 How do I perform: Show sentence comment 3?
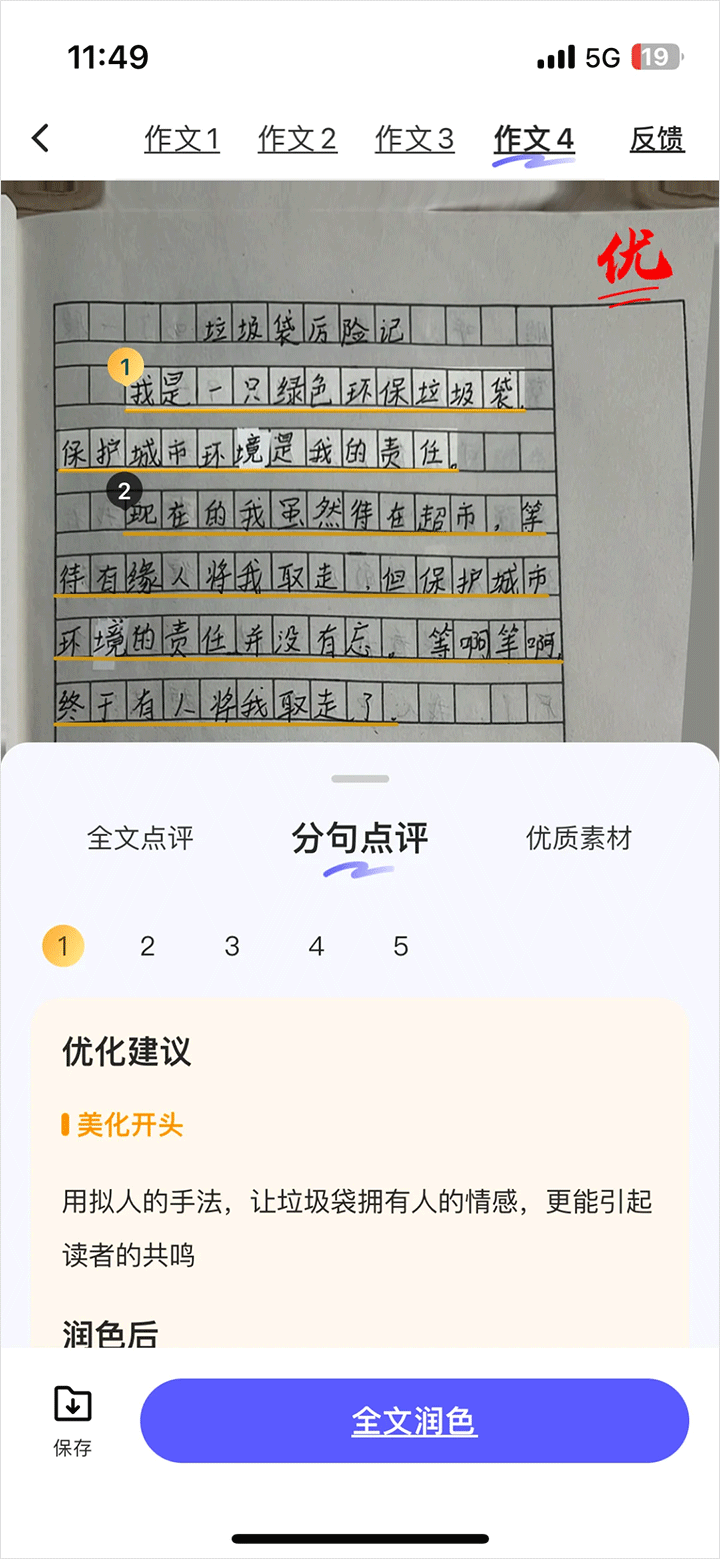pyautogui.click(x=232, y=946)
